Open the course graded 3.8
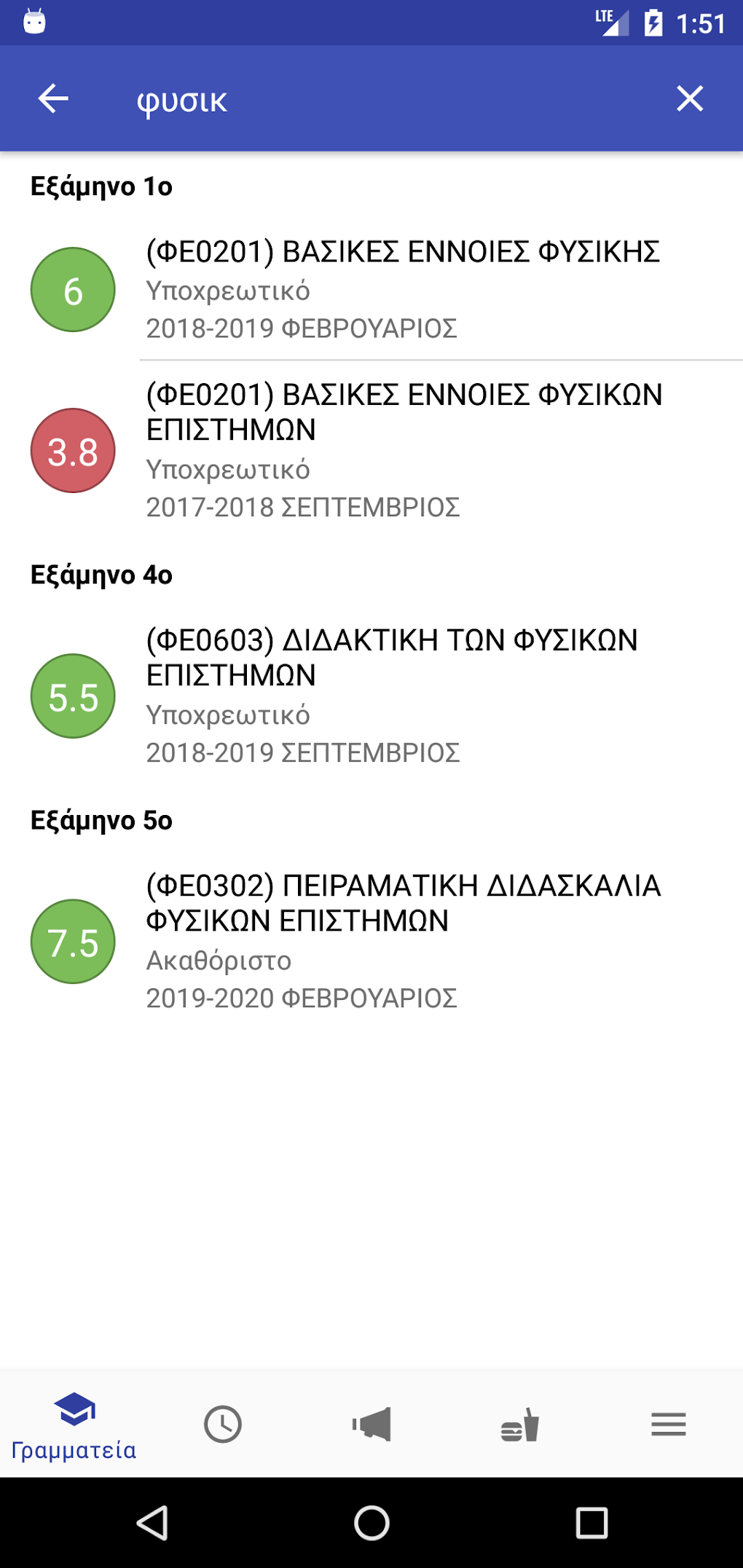 pos(402,450)
